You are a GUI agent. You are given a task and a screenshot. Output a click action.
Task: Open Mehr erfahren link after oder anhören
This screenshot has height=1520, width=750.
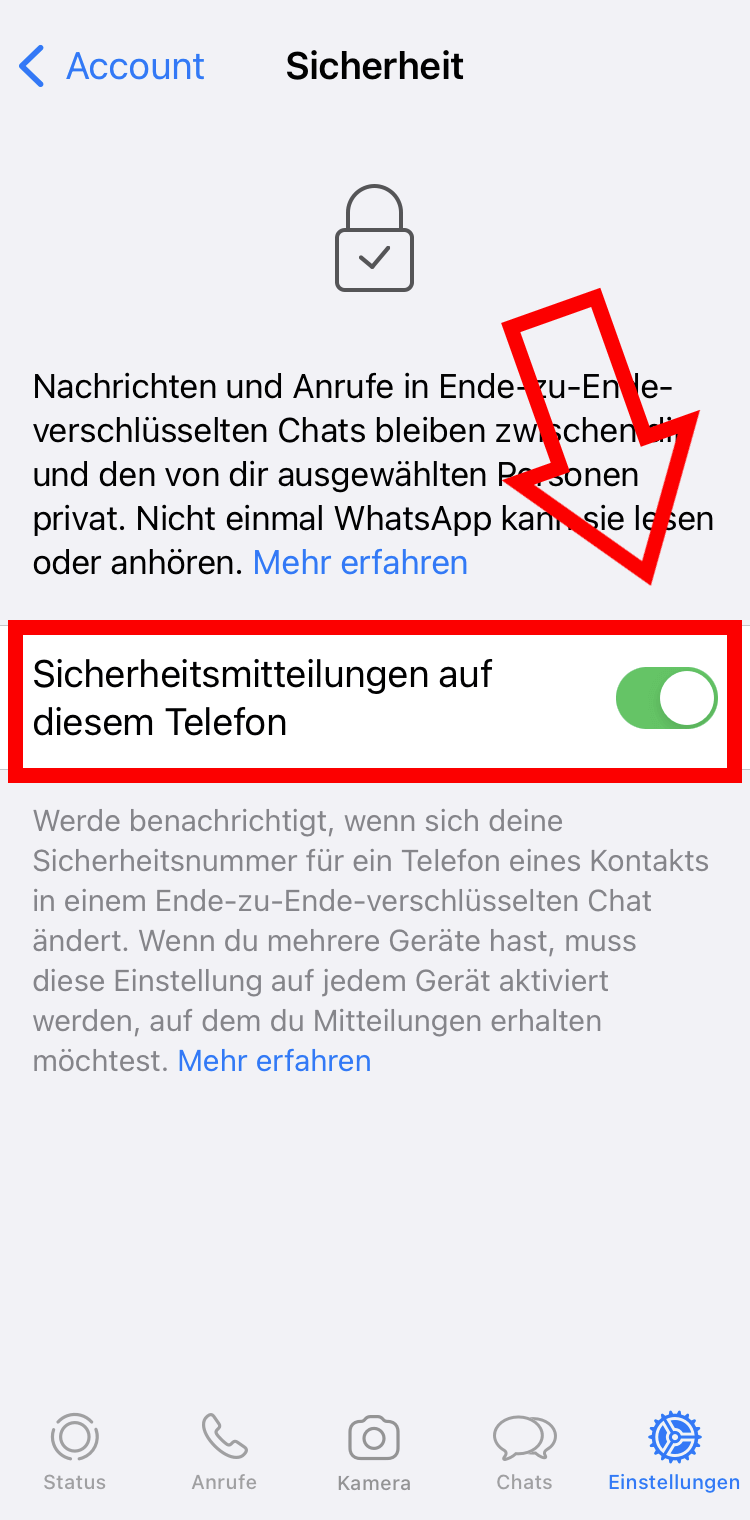[360, 563]
